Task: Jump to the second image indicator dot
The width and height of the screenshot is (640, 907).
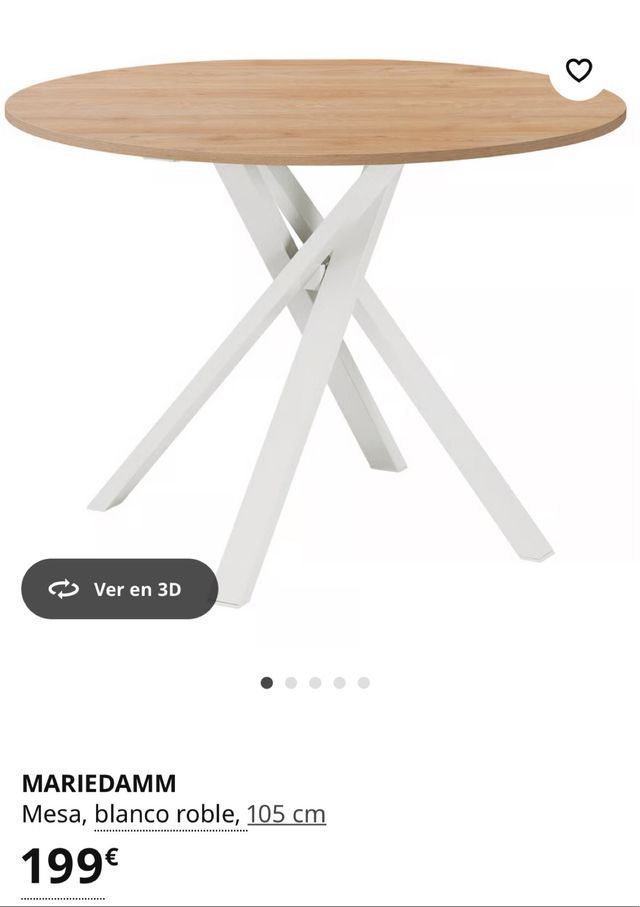Action: (x=291, y=683)
